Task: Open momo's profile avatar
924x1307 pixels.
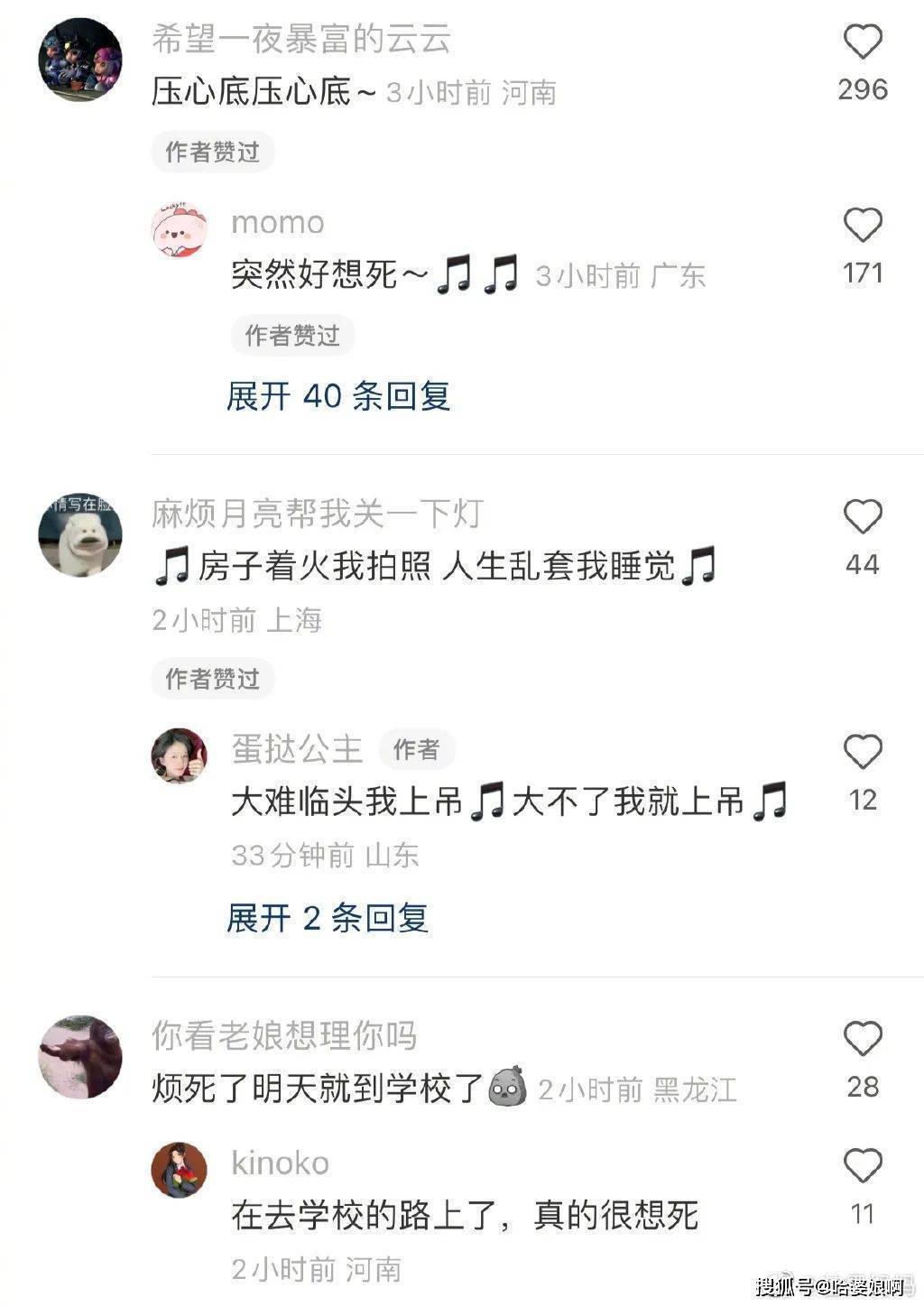Action: pyautogui.click(x=179, y=229)
